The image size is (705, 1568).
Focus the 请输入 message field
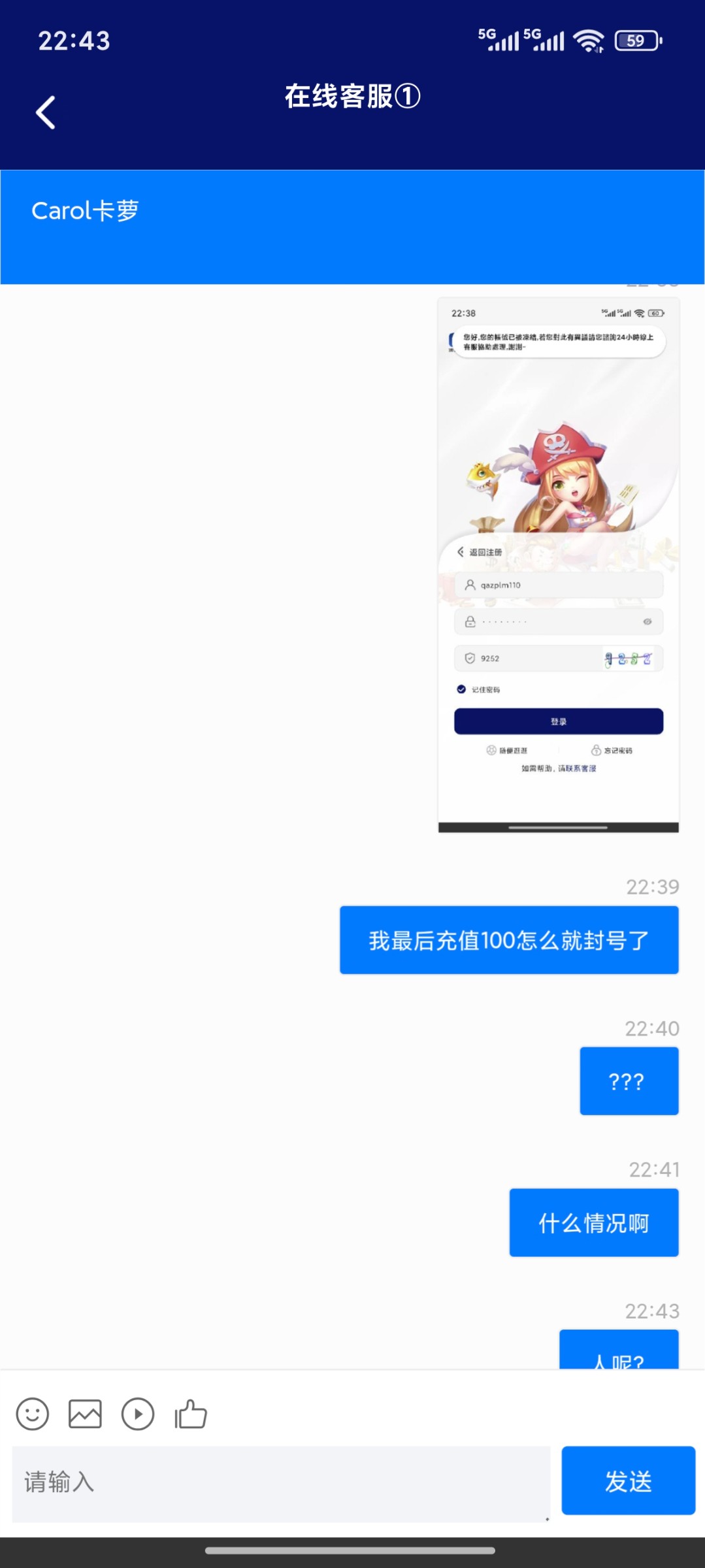(281, 1483)
